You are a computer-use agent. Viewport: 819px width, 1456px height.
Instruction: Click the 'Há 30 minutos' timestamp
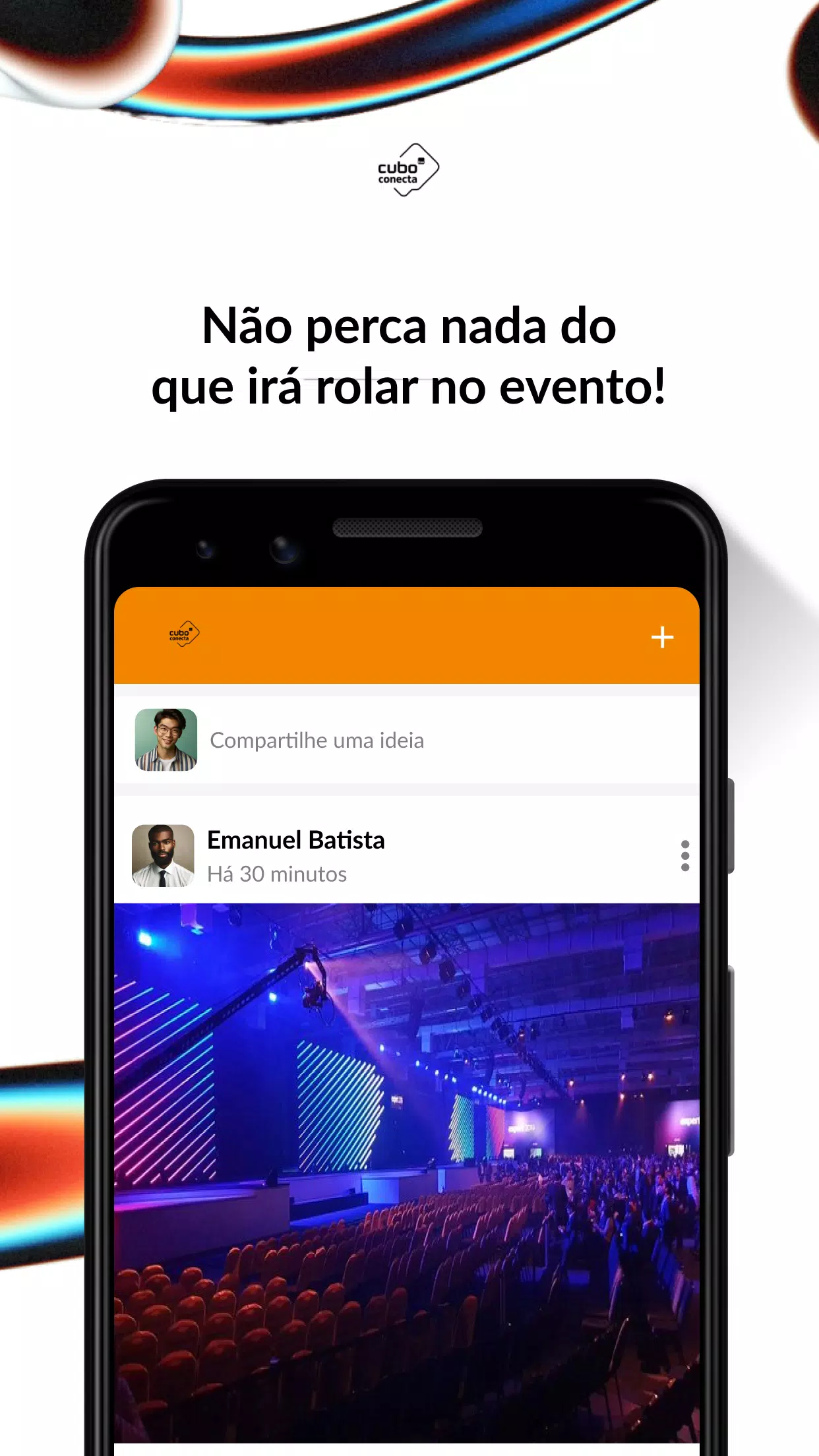[277, 873]
